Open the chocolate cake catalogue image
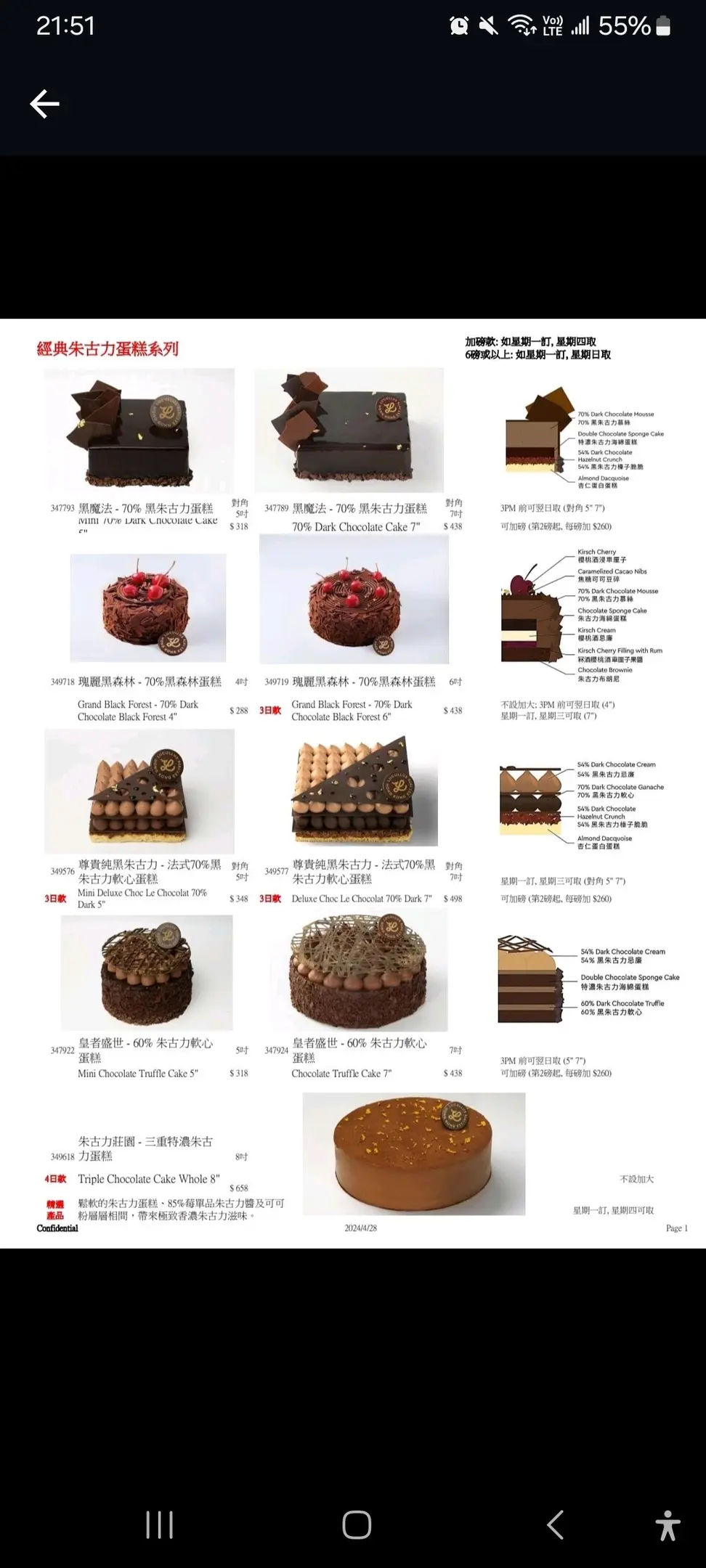Viewport: 706px width, 1568px height. pos(353,784)
